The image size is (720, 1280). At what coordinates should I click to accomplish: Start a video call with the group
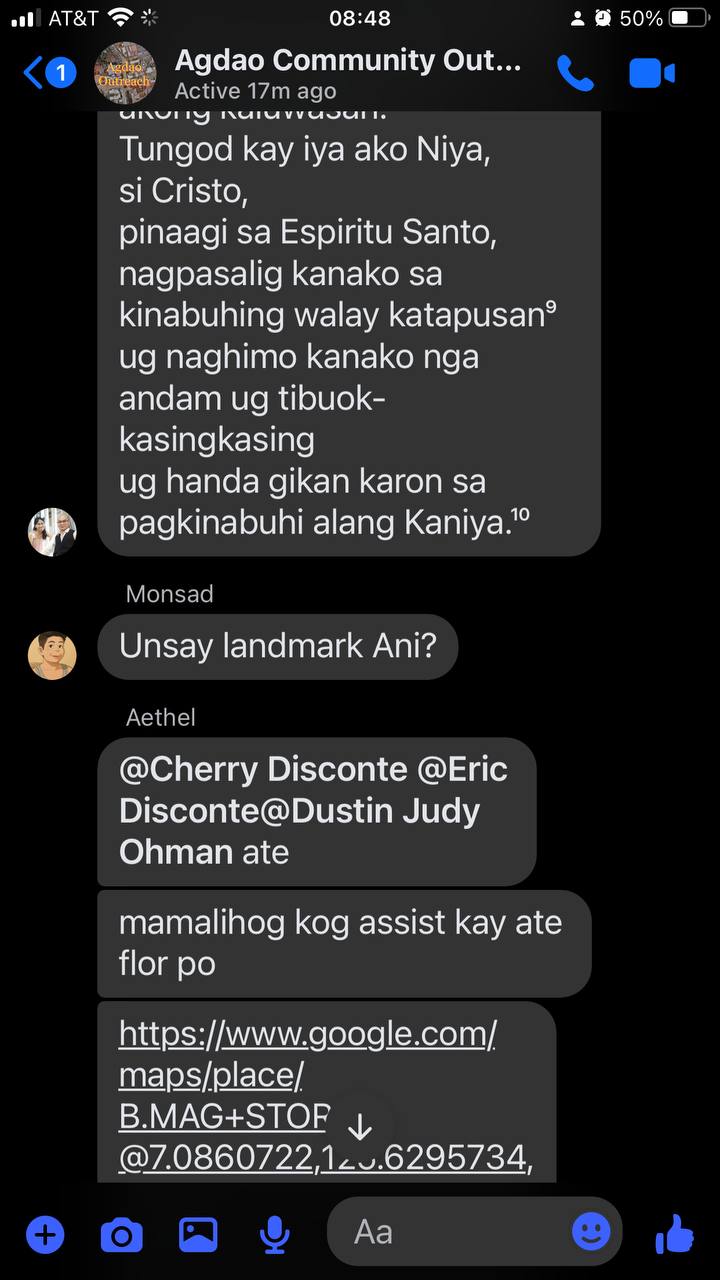[x=651, y=73]
